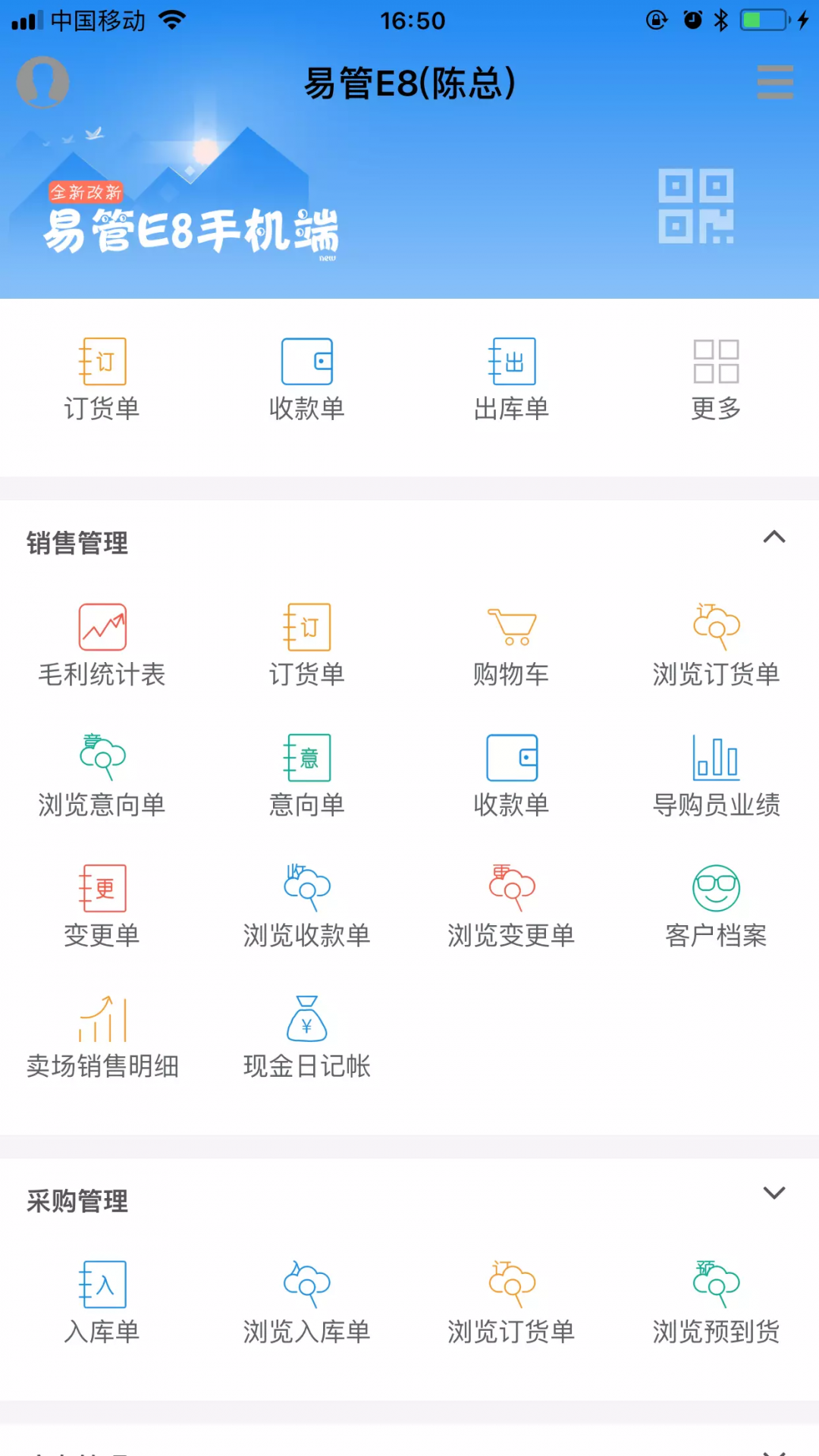Open 收款单 quick shortcut
Viewport: 819px width, 1456px height.
click(306, 377)
